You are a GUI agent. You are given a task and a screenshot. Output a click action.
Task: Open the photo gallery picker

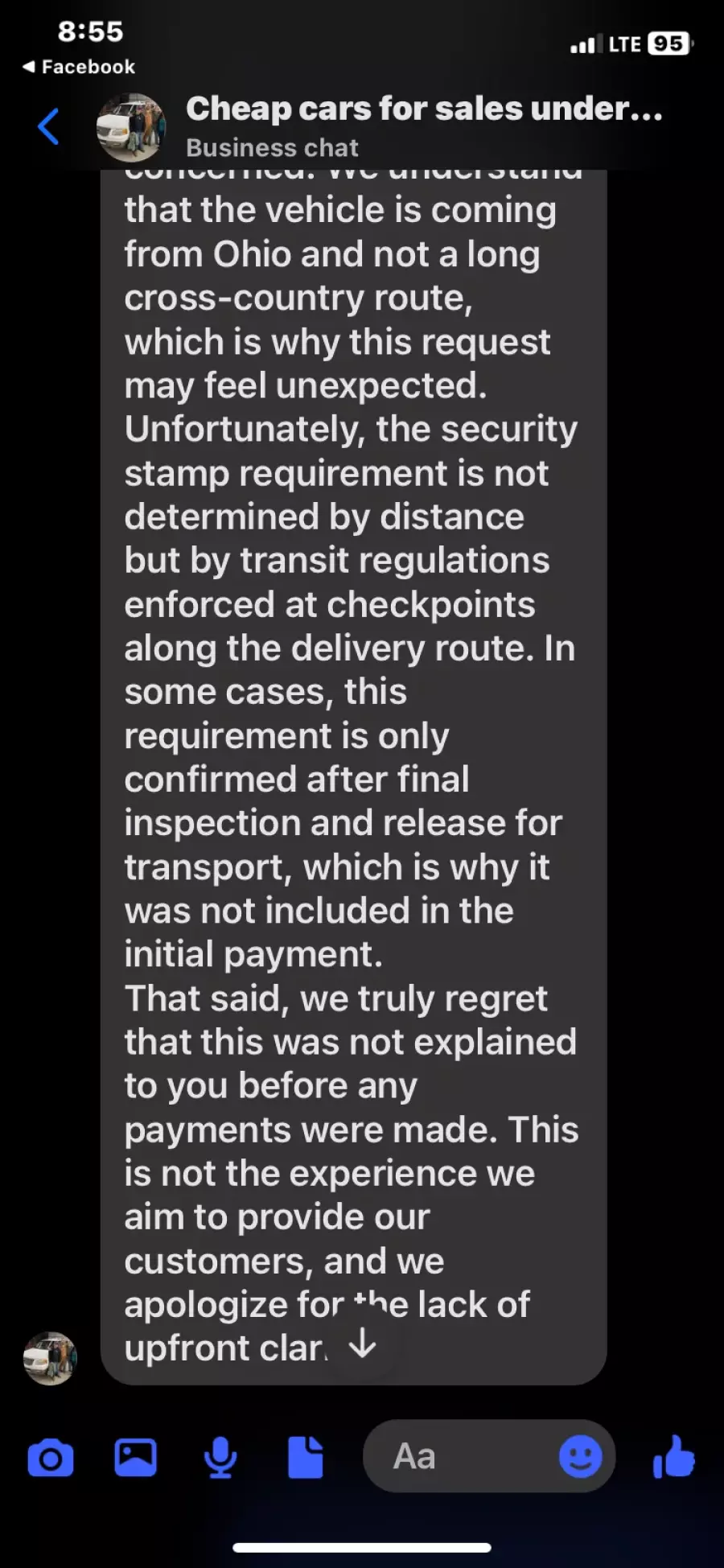point(135,1457)
